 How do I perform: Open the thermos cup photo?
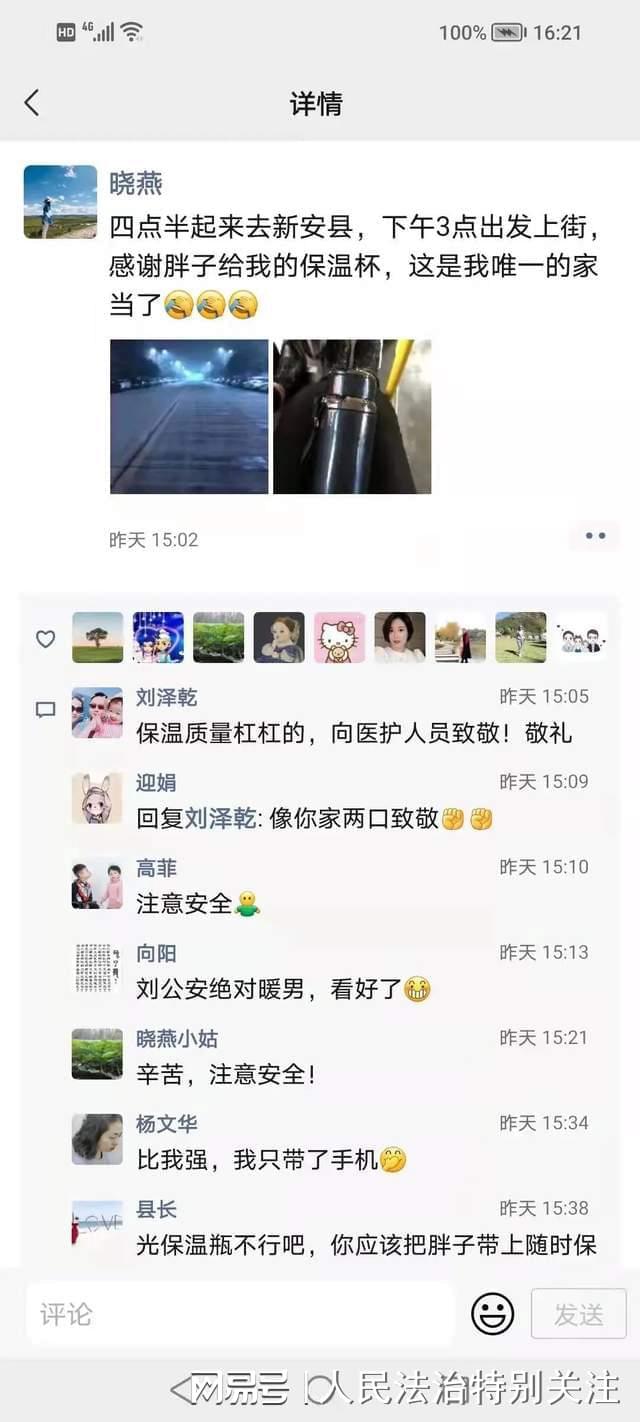[352, 417]
